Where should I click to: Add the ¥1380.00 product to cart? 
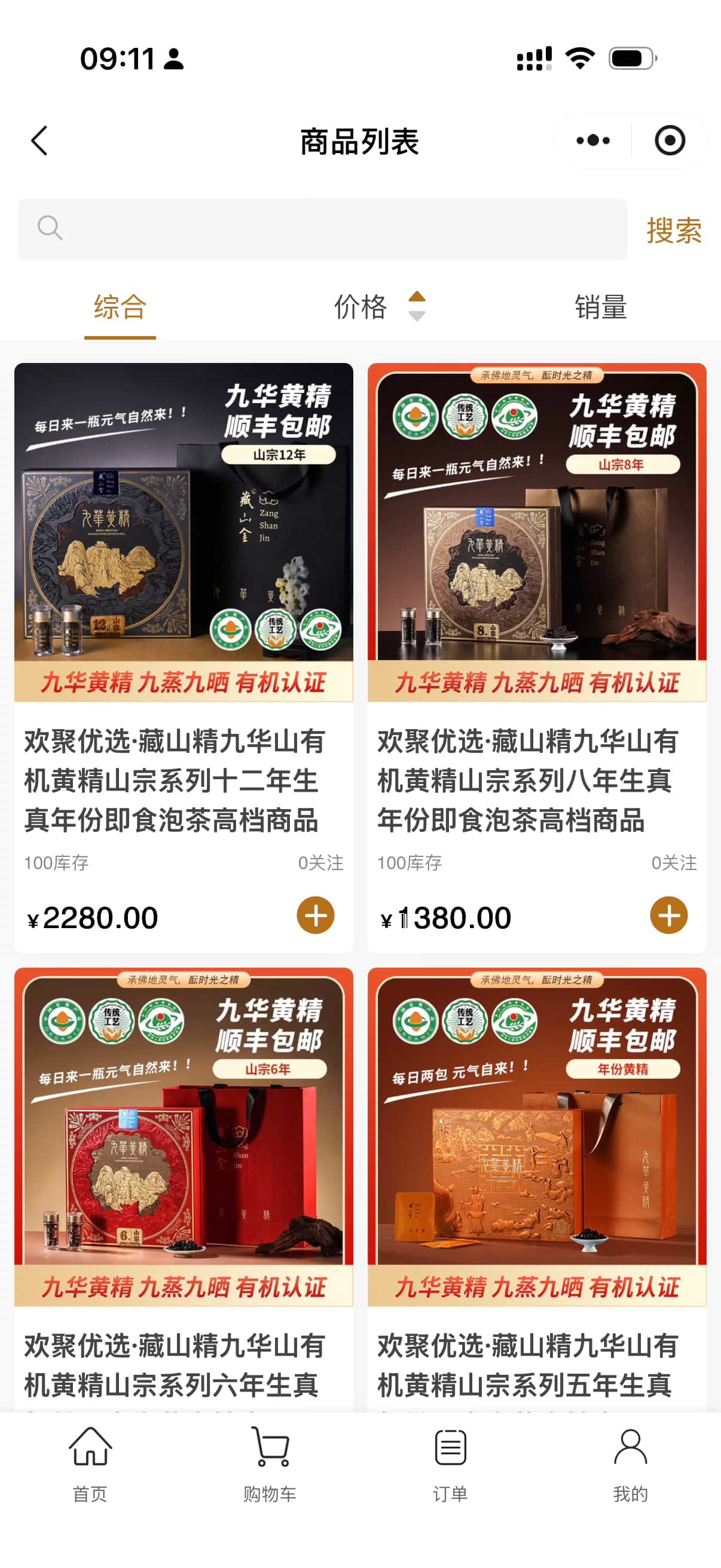(x=668, y=915)
